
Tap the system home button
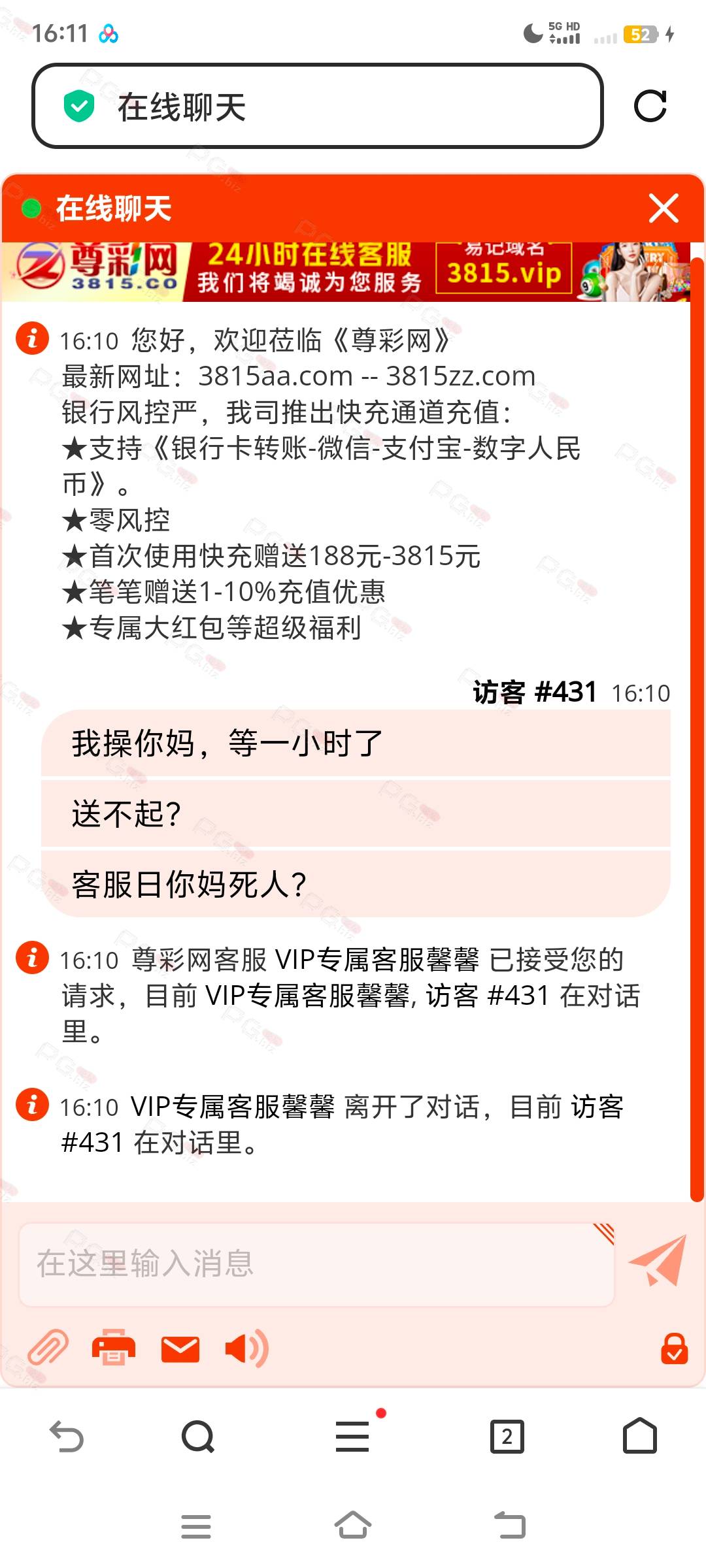(x=353, y=1526)
